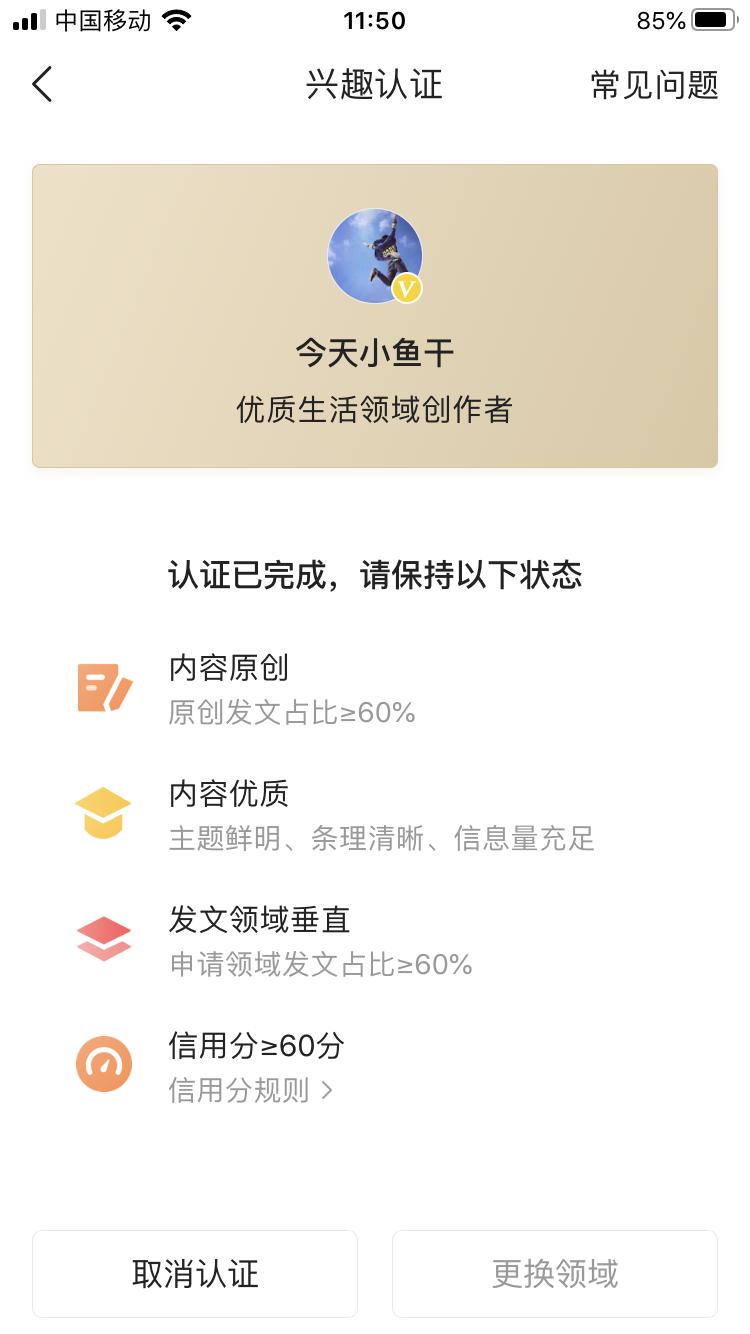This screenshot has width=750, height=1334.
Task: Tap the yellow V verification badge on avatar
Action: tap(408, 289)
